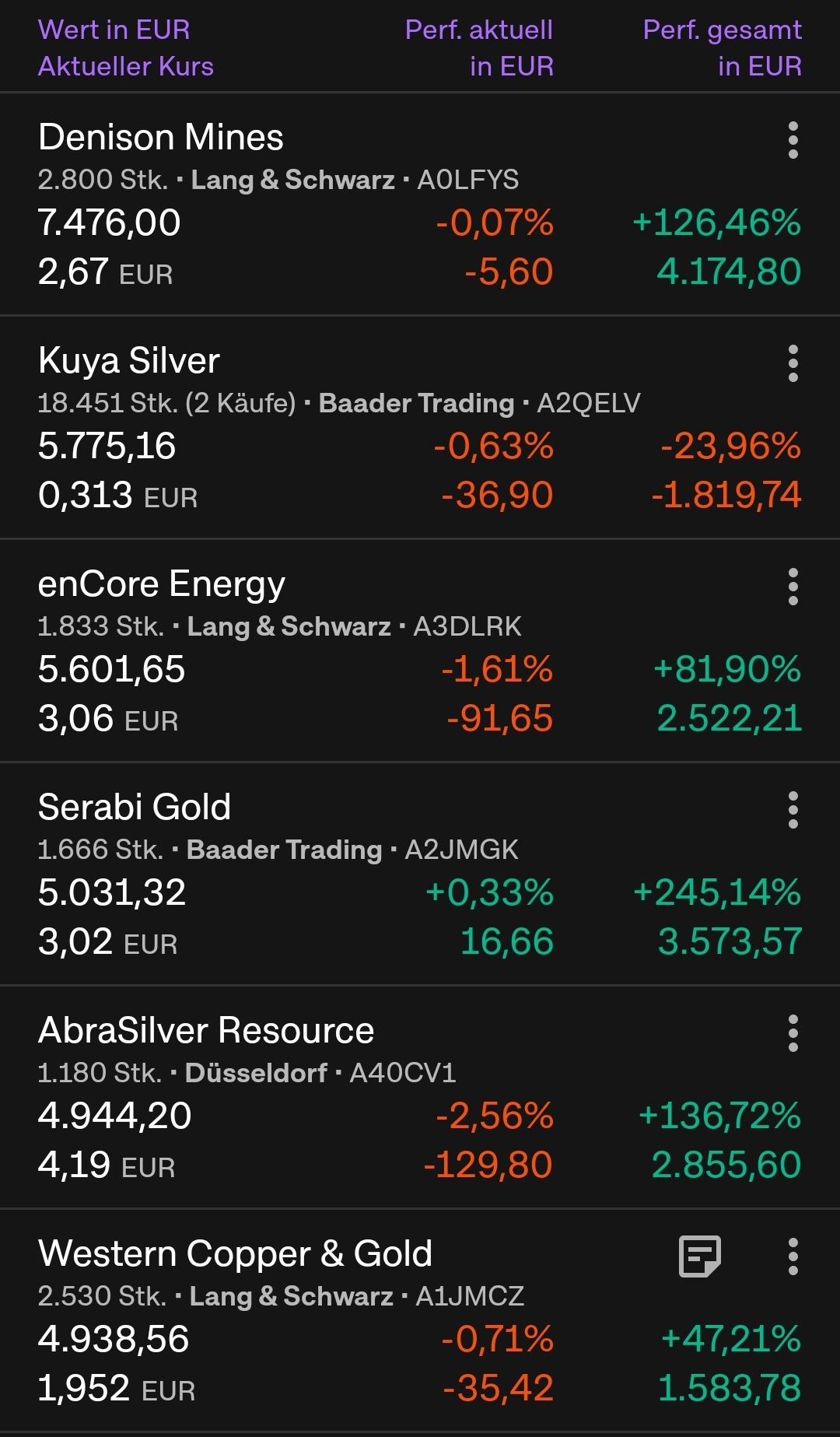Screen dimensions: 840x1437
Task: View the note on Western Copper & Gold
Action: pos(699,1256)
